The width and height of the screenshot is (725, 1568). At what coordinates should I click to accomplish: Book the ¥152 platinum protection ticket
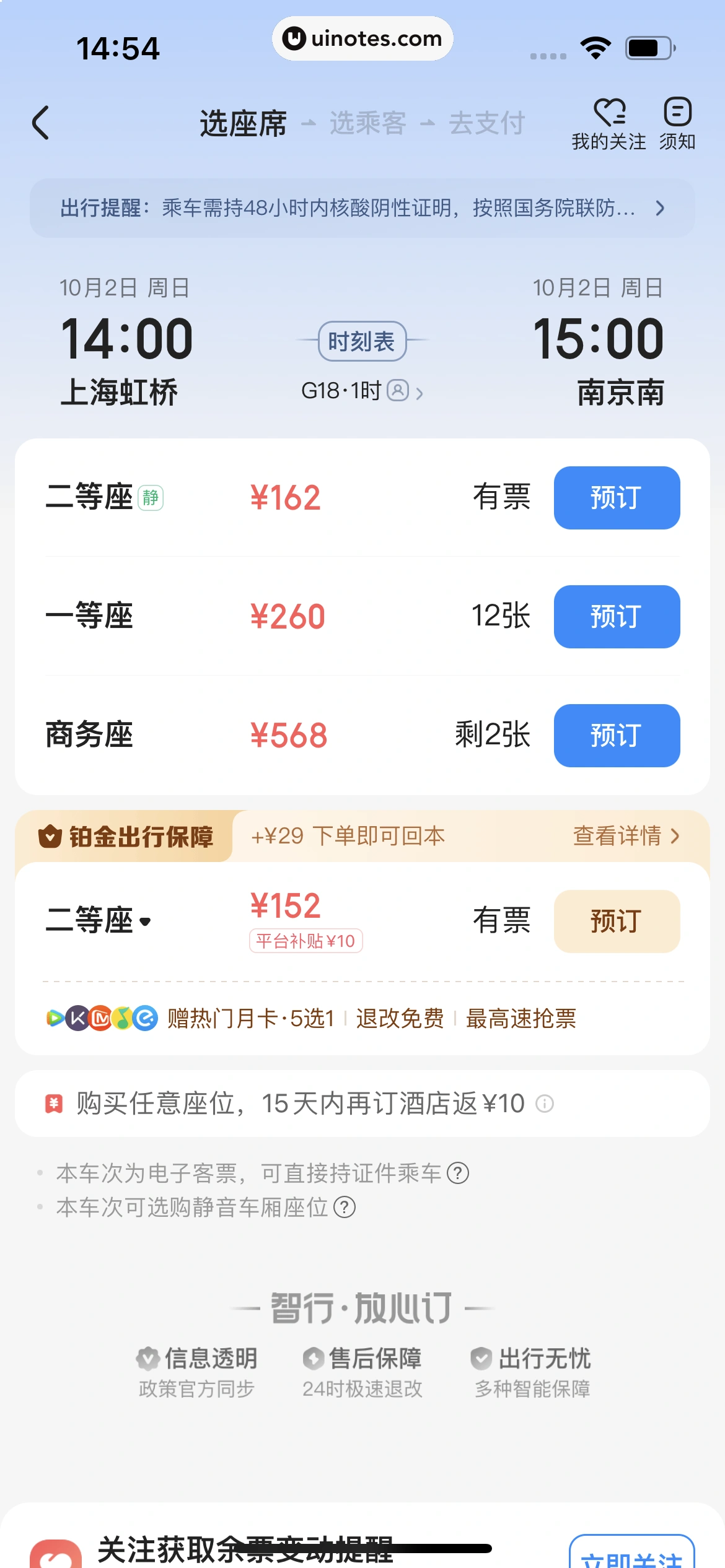tap(616, 921)
